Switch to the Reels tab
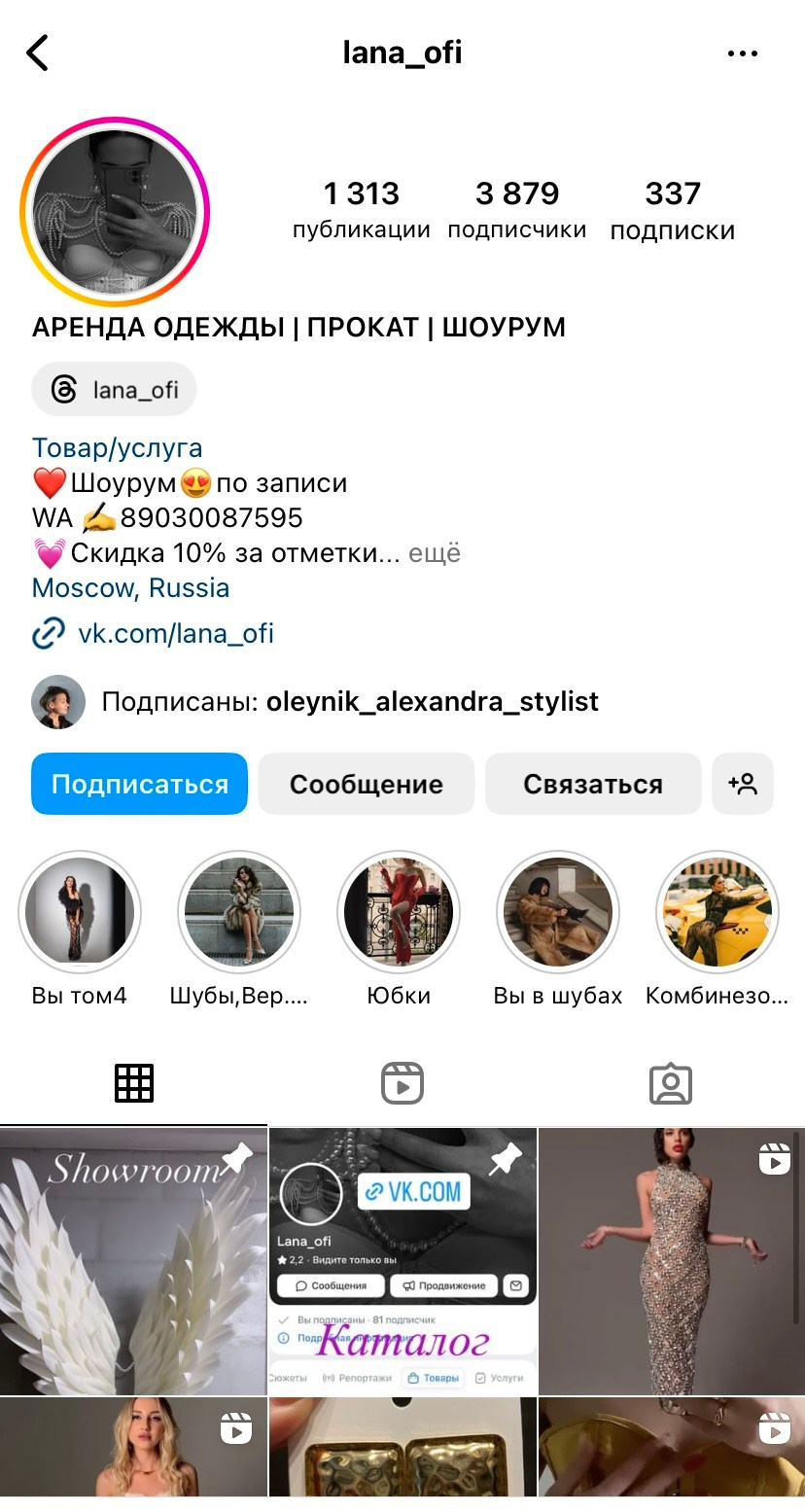The height and width of the screenshot is (1512, 805). pos(402,1082)
